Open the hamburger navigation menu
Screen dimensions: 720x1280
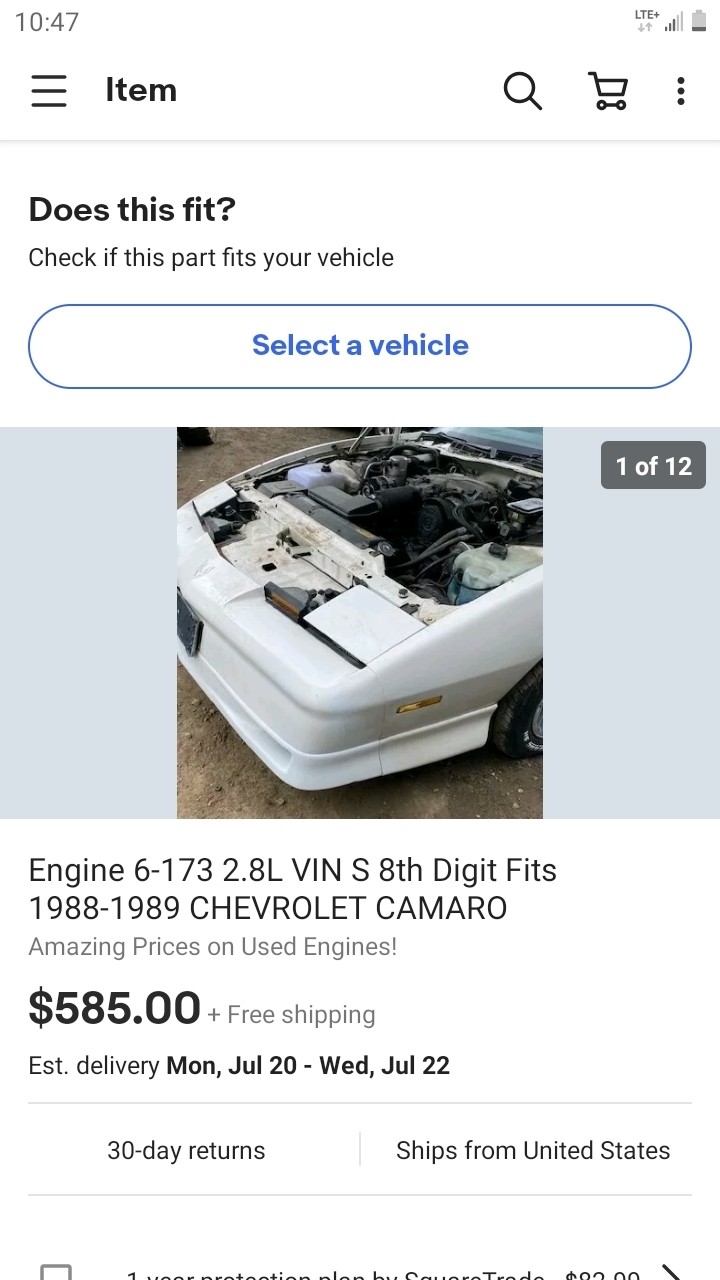coord(48,90)
